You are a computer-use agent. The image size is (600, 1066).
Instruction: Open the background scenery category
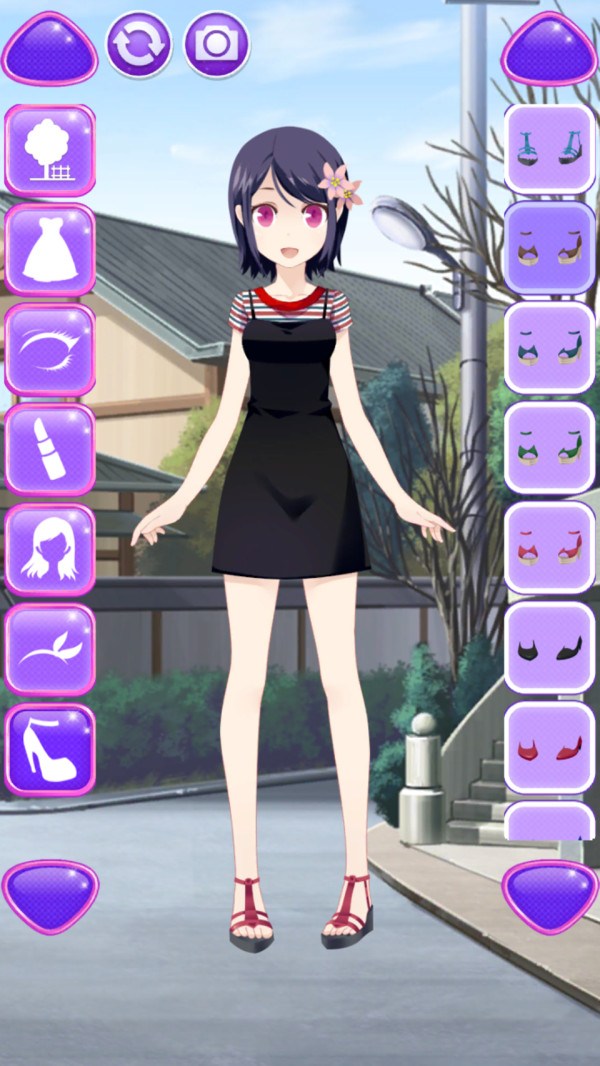click(x=50, y=150)
